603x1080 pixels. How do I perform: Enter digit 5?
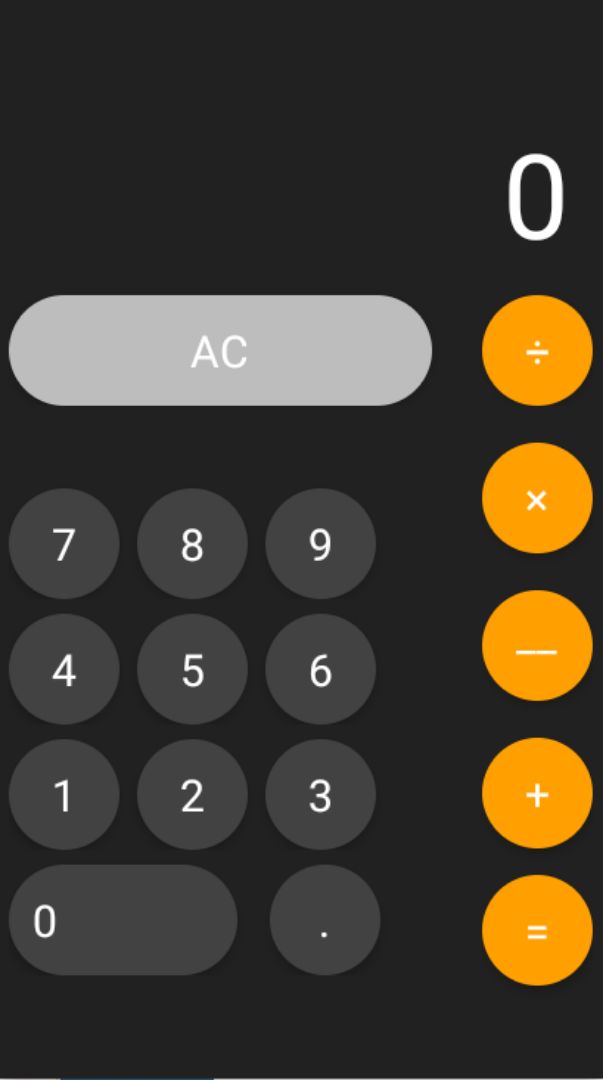click(192, 669)
